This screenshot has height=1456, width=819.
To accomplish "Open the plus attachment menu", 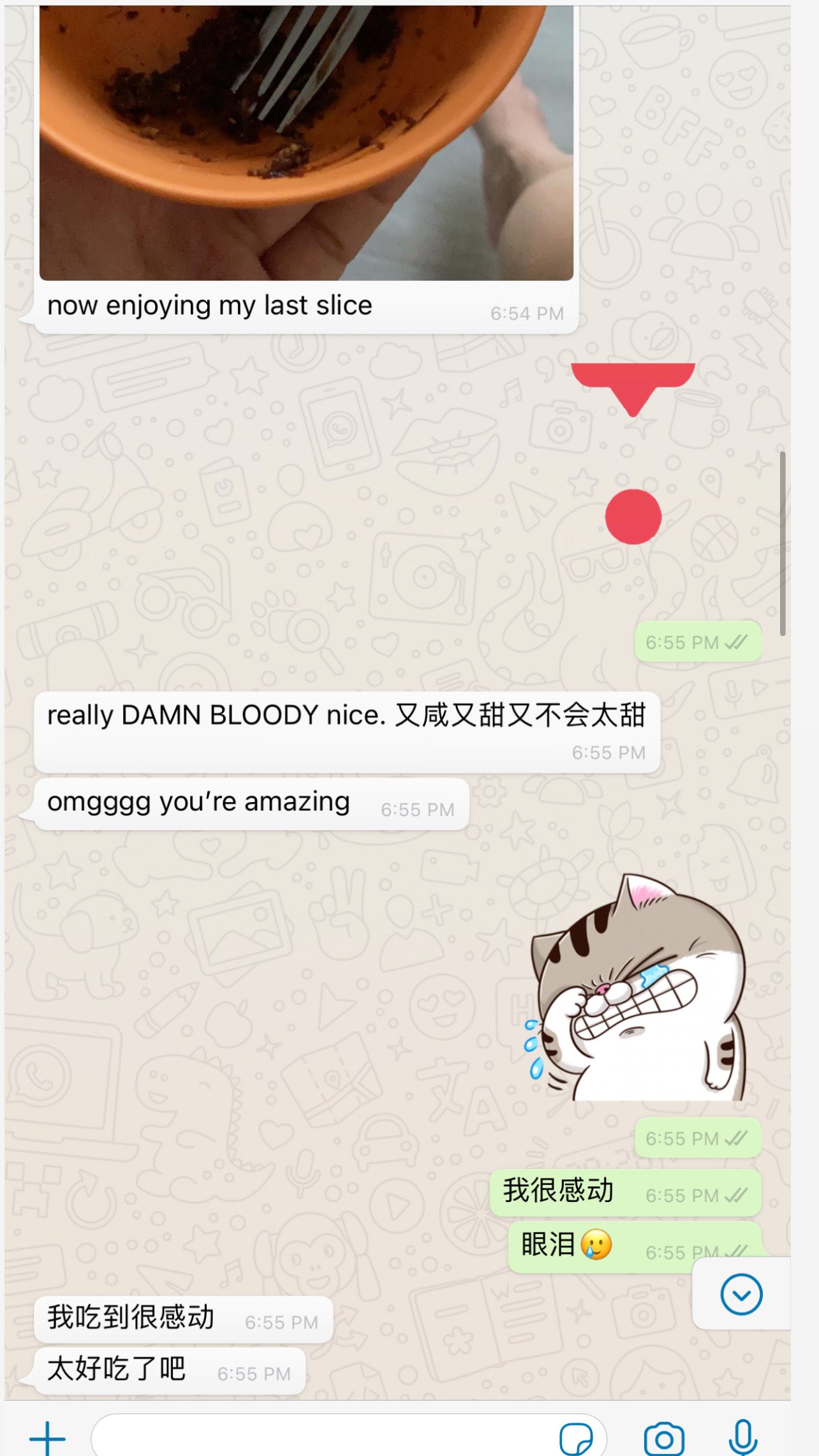I will pos(47,1438).
